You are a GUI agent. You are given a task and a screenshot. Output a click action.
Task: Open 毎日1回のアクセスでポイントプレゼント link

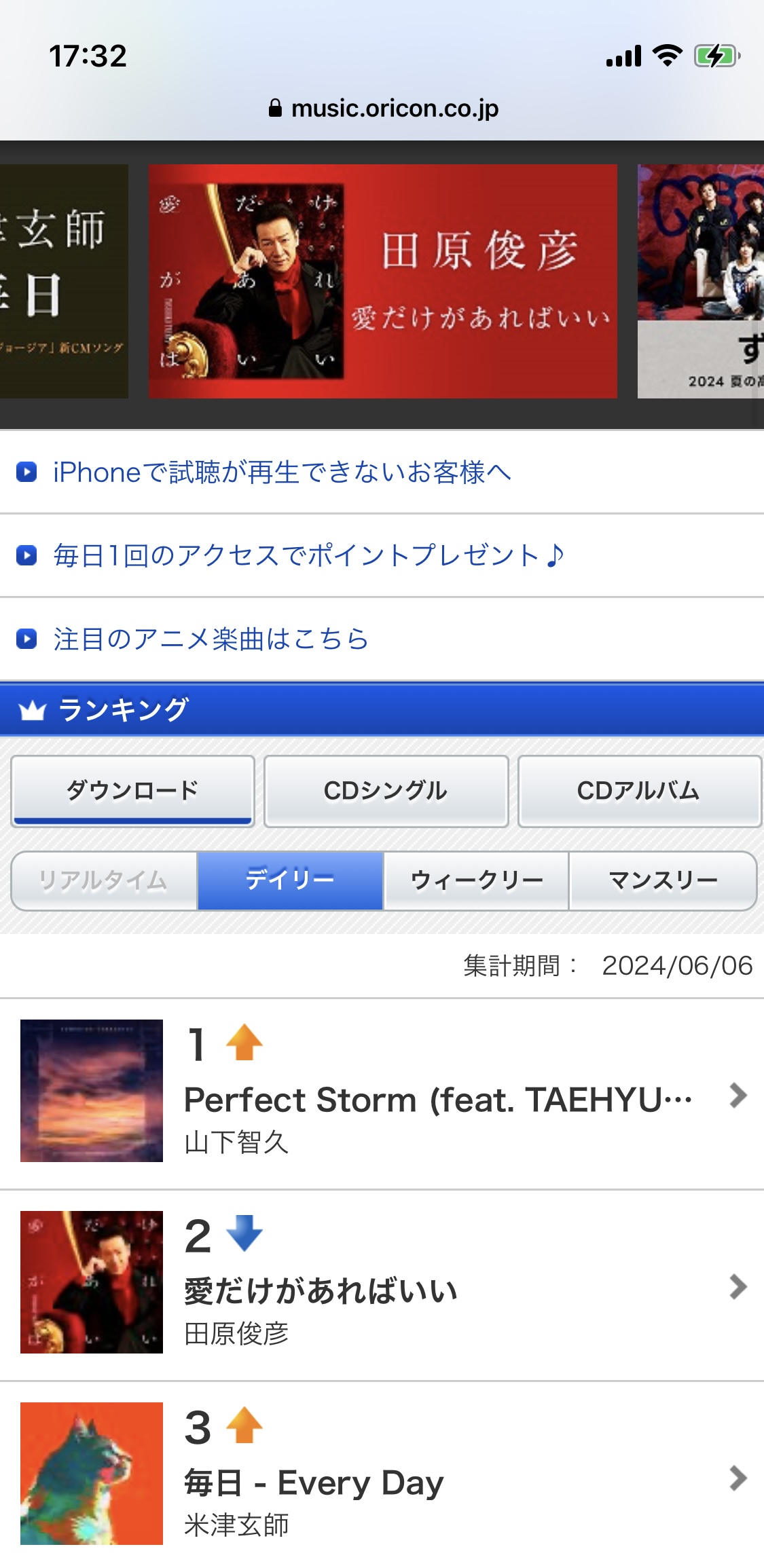[382, 556]
